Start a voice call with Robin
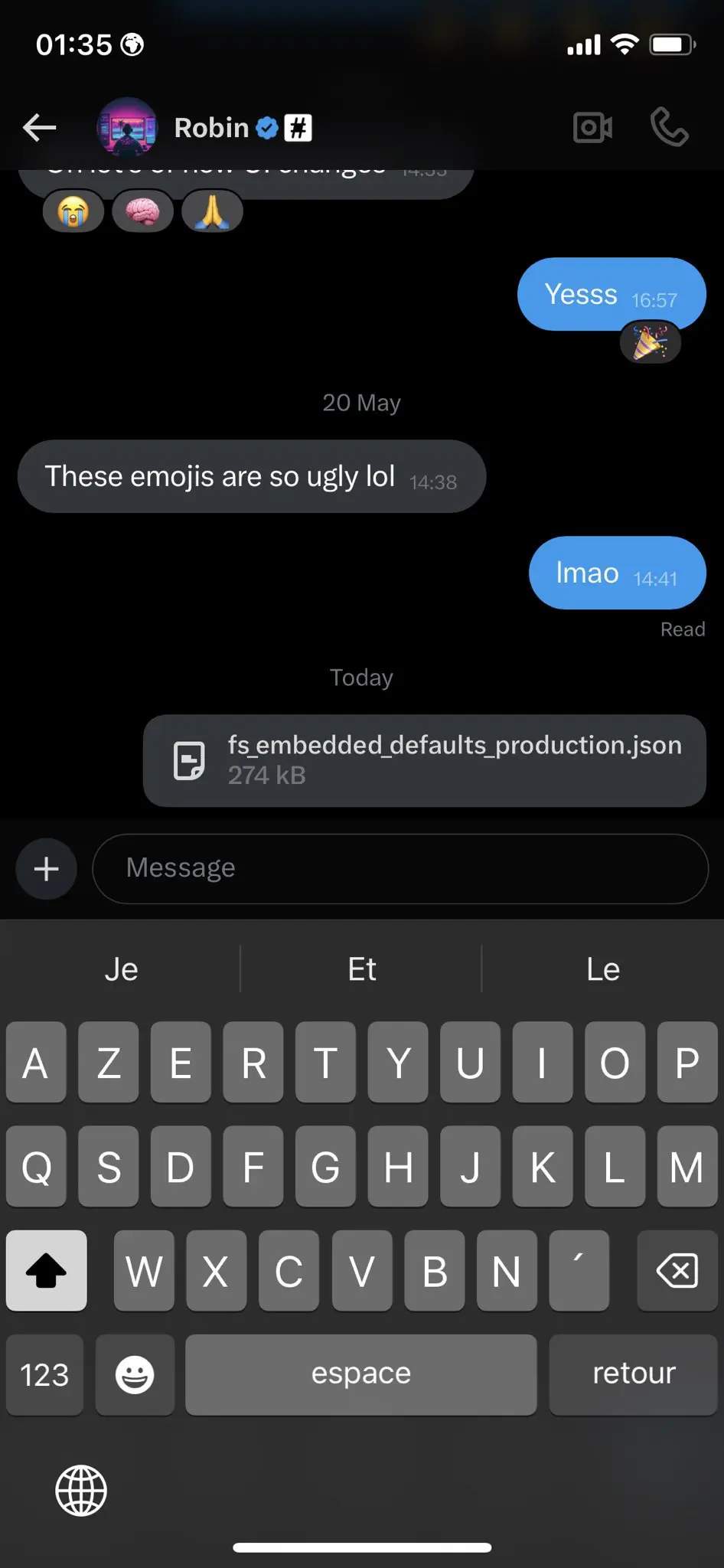724x1568 pixels. click(x=670, y=127)
